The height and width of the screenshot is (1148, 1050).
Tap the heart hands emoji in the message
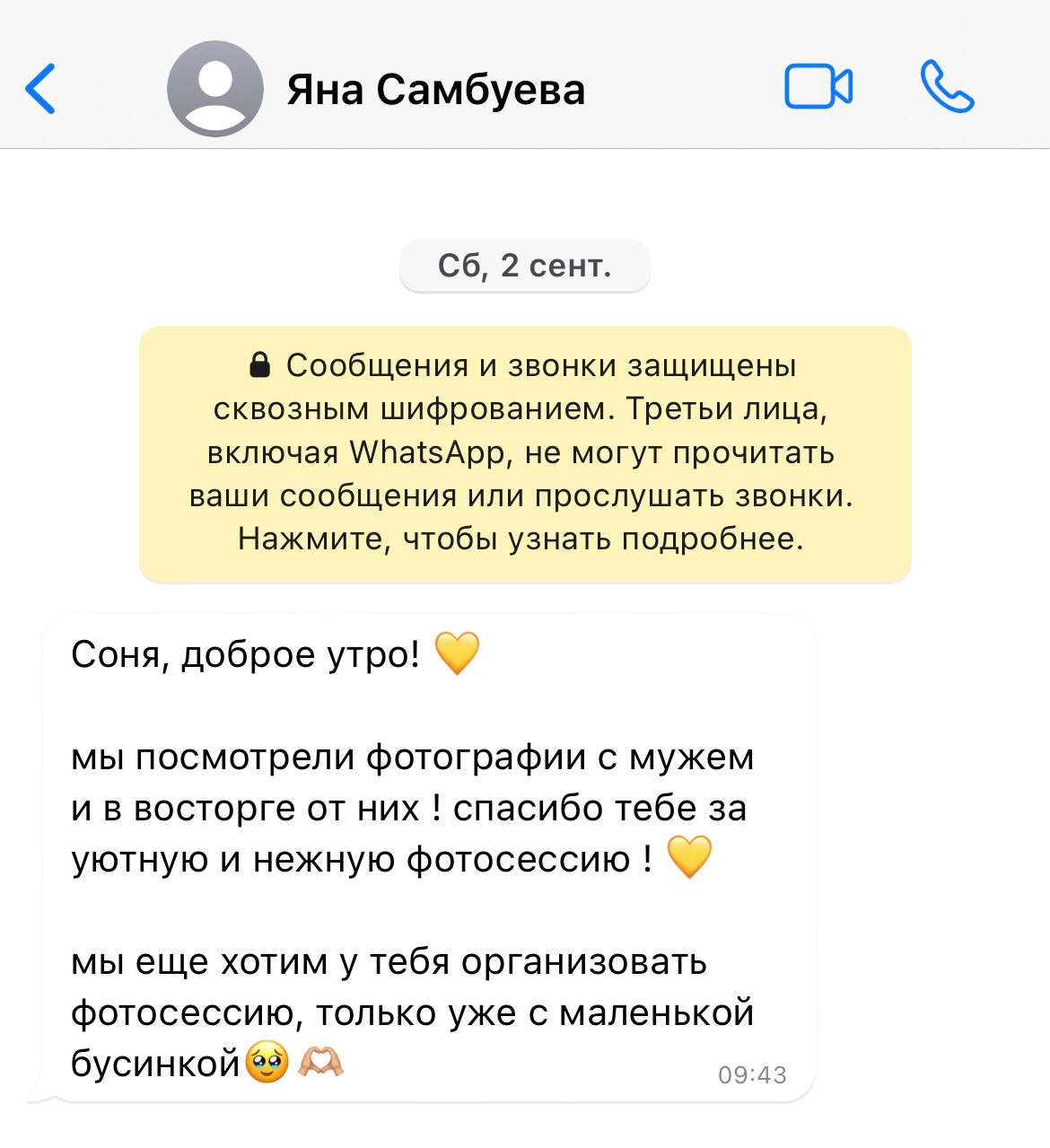pos(323,1061)
